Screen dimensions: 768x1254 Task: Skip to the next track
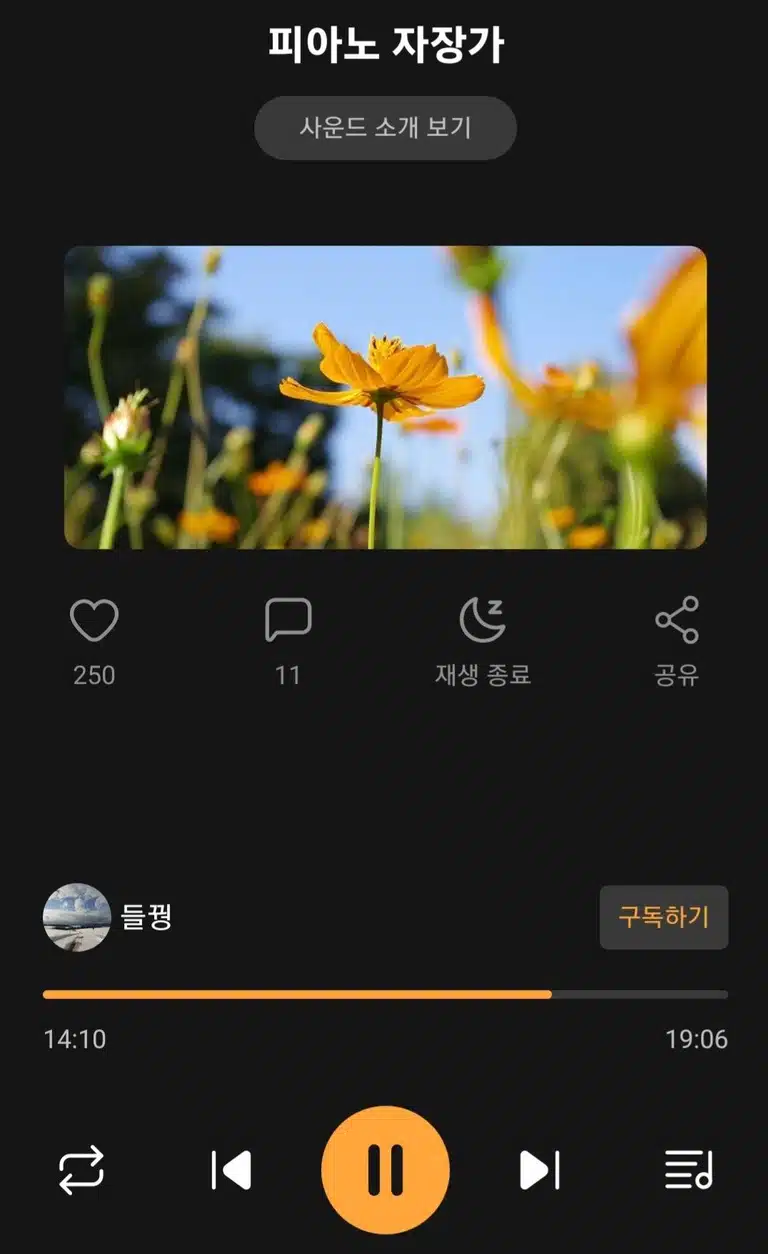click(539, 1170)
